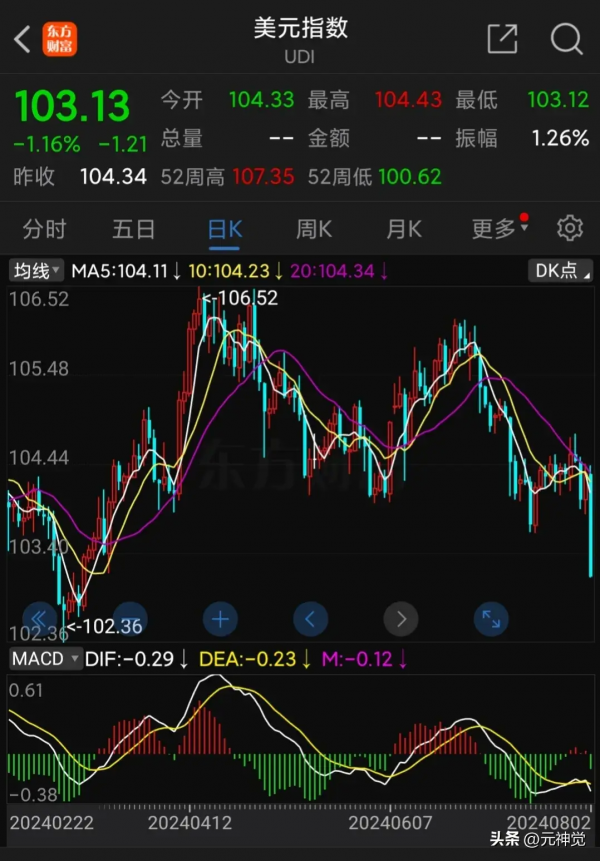Move the chart left with the single arrow
600x861 pixels.
(x=310, y=619)
